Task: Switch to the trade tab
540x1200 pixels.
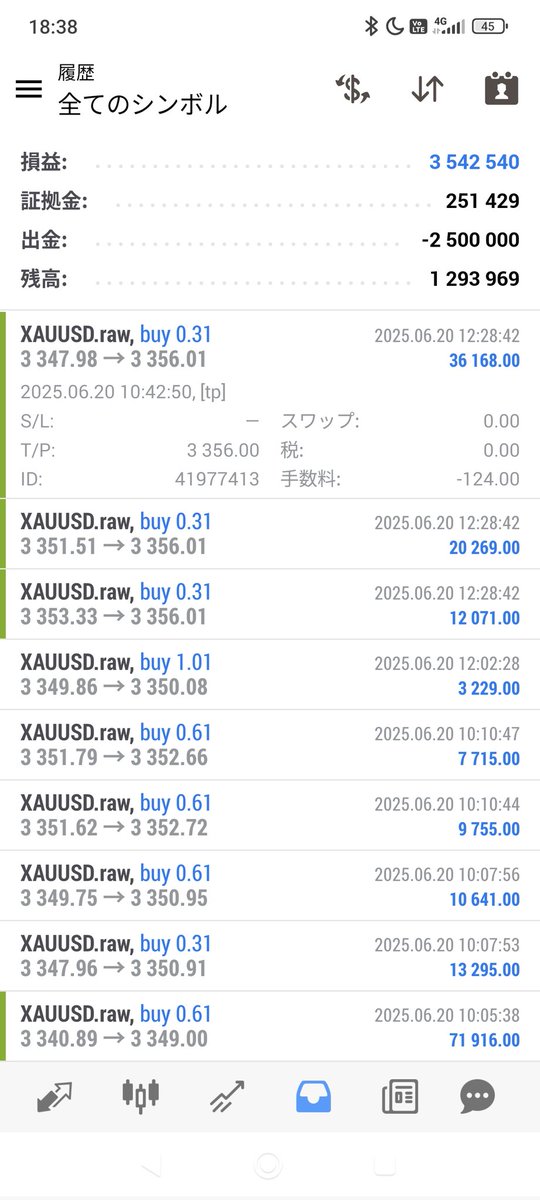Action: click(227, 1097)
